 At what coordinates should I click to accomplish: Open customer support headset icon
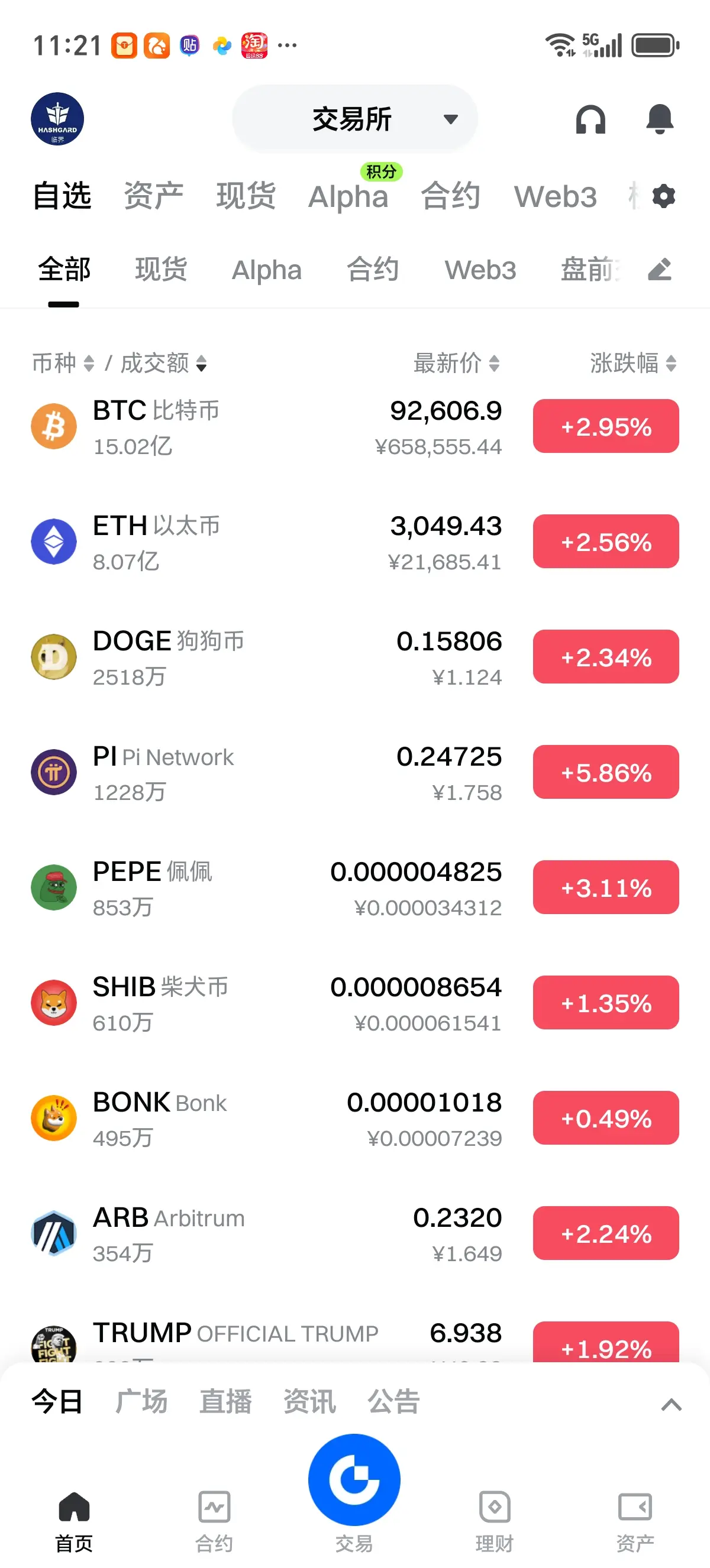[x=590, y=119]
